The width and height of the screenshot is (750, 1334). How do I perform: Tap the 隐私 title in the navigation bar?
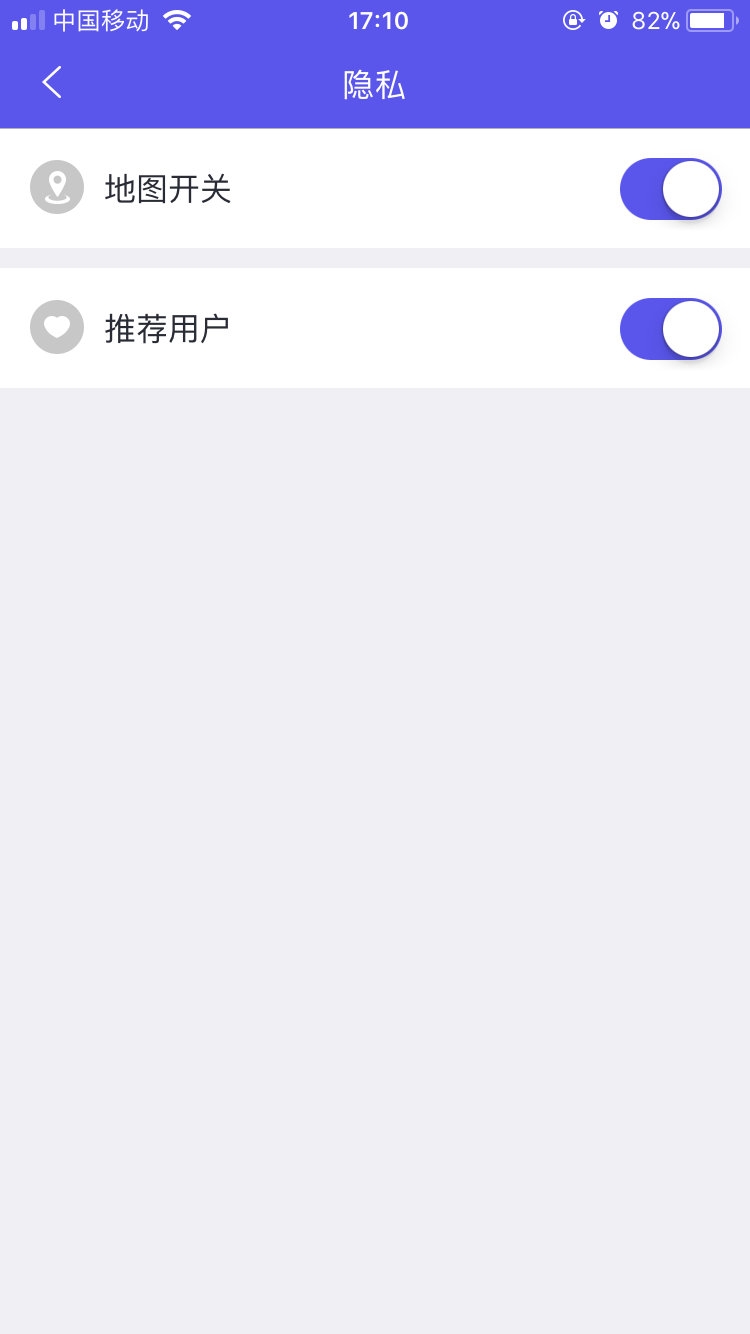pyautogui.click(x=375, y=85)
